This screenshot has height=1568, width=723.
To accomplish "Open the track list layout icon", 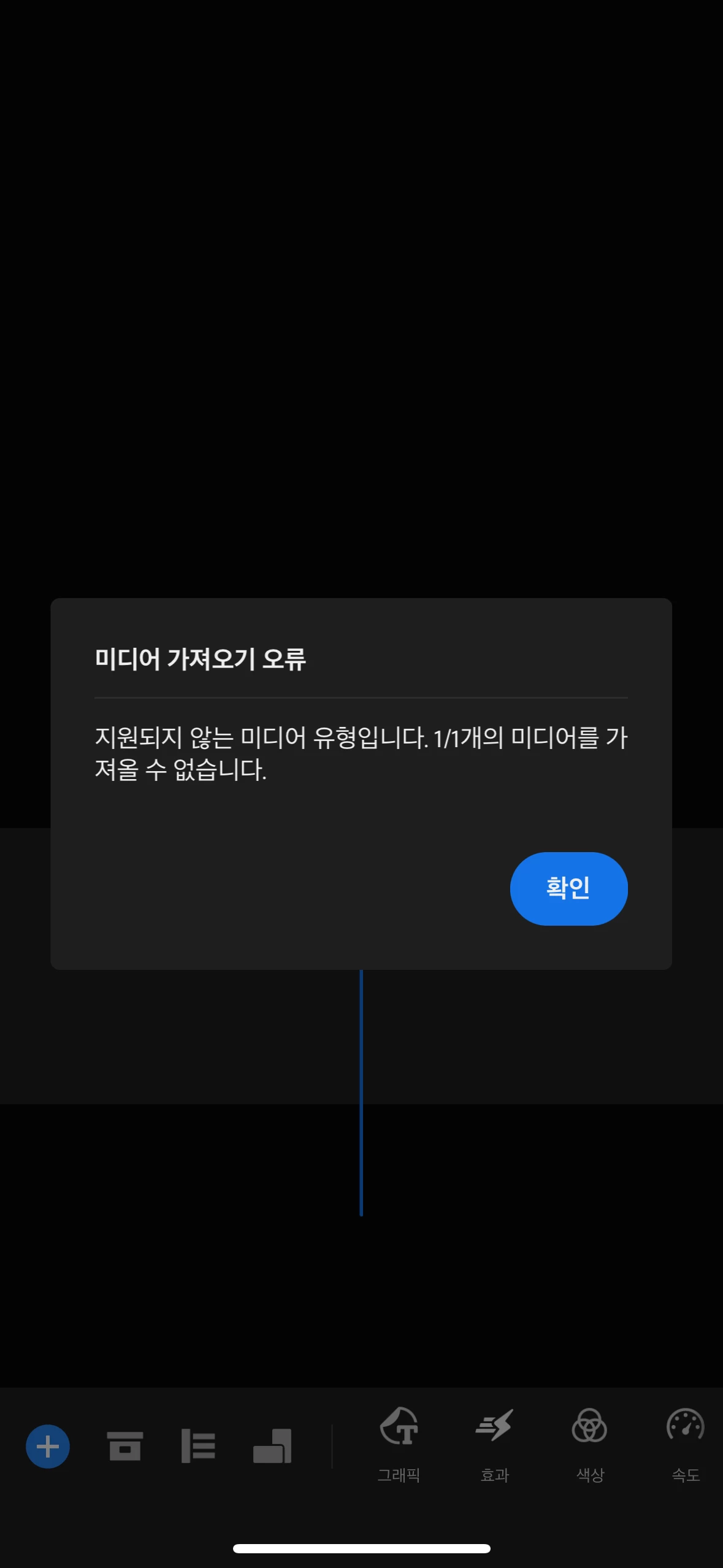I will click(x=198, y=1446).
